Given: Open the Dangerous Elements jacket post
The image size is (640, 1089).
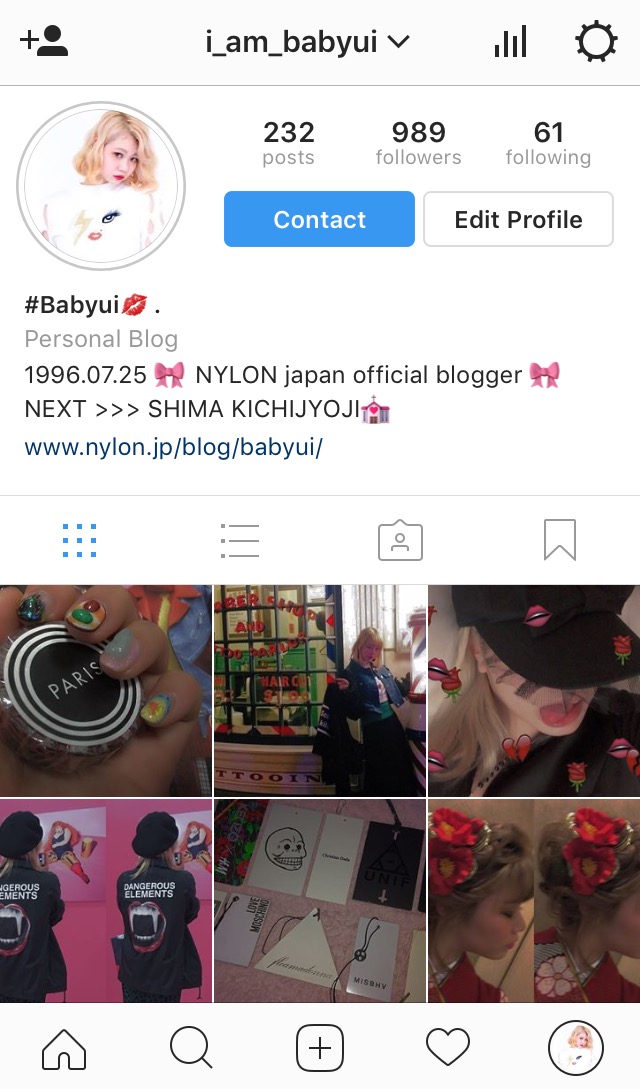Looking at the screenshot, I should (105, 900).
